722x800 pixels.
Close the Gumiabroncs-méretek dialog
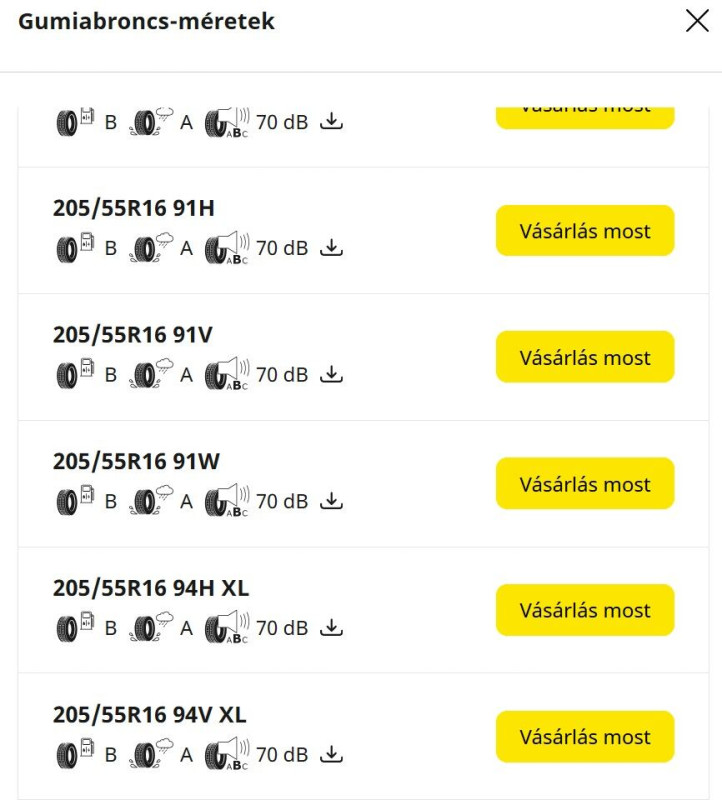[x=697, y=21]
